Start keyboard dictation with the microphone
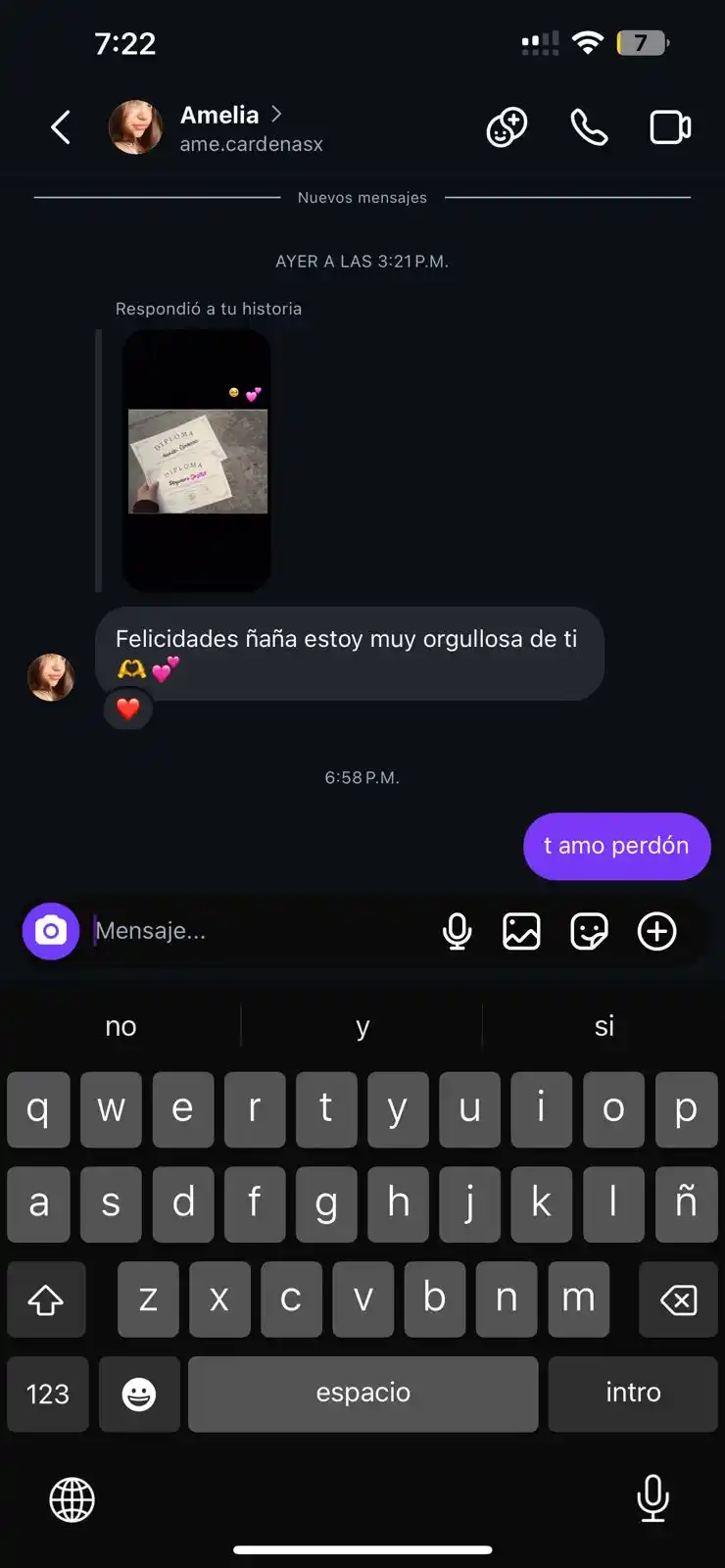Image resolution: width=725 pixels, height=1568 pixels. coord(652,1497)
